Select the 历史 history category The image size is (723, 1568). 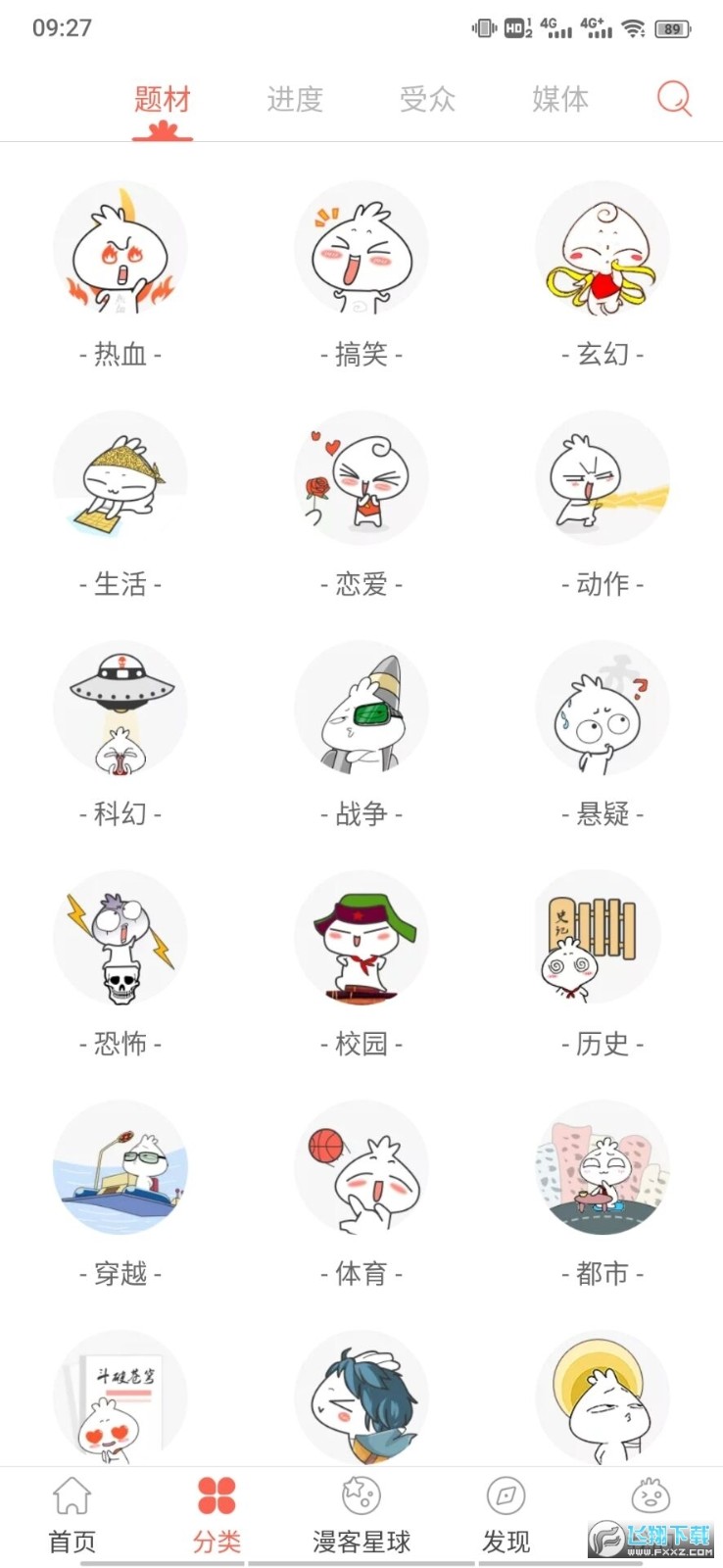(602, 939)
